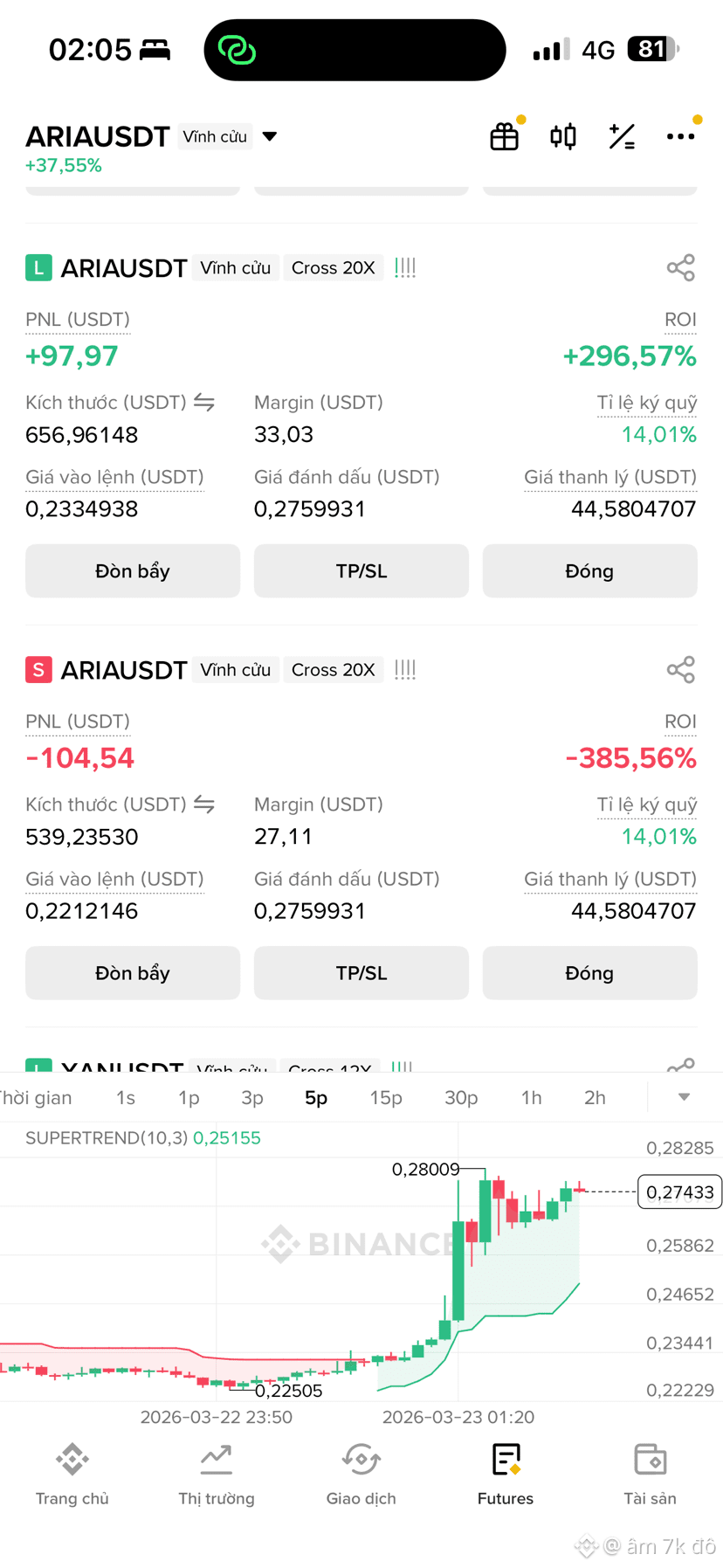The image size is (723, 1568).
Task: Share the long ARIAUSDT position
Action: tap(681, 268)
